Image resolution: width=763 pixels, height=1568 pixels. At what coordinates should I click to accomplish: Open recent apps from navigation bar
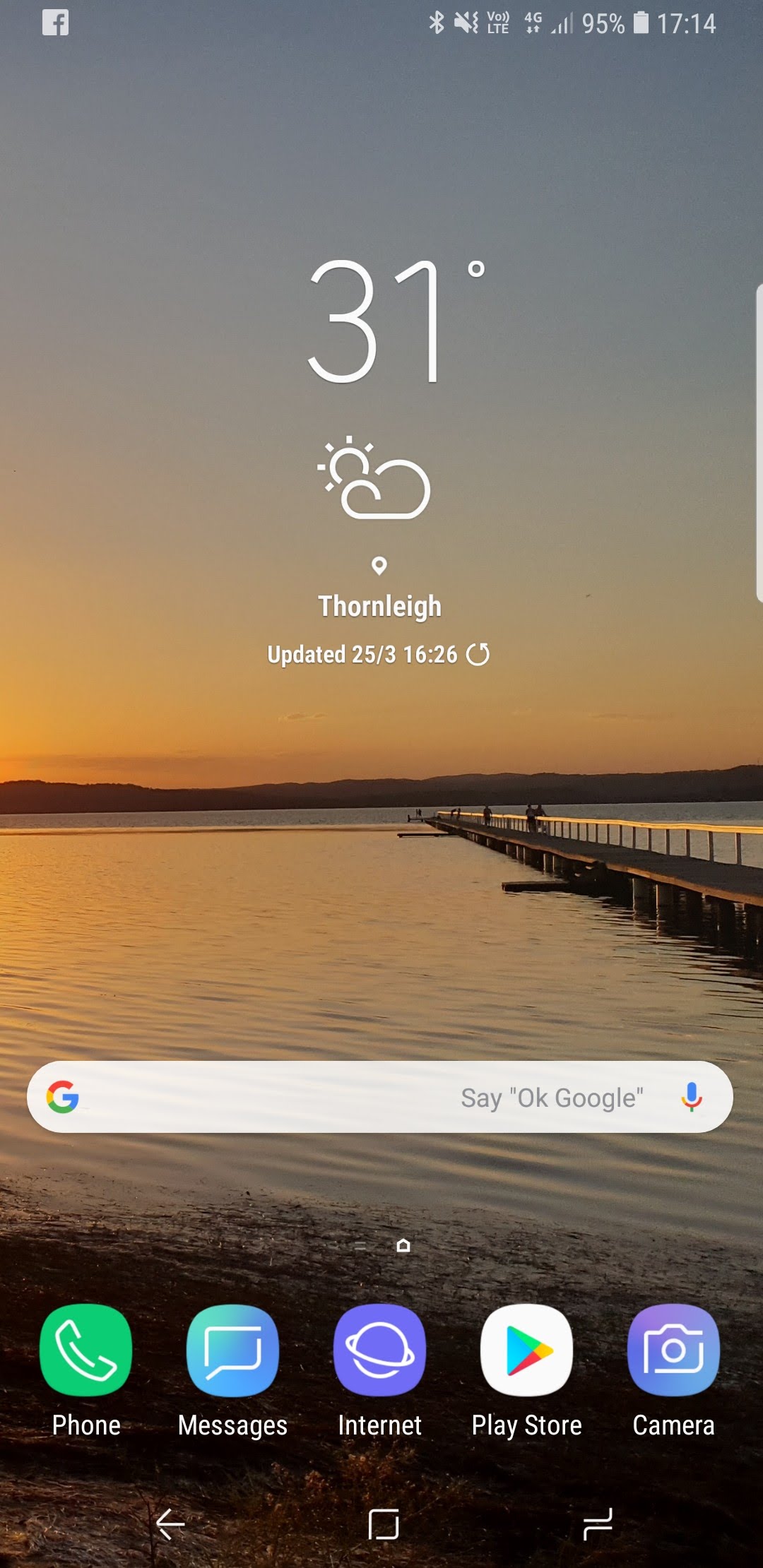(x=598, y=1524)
